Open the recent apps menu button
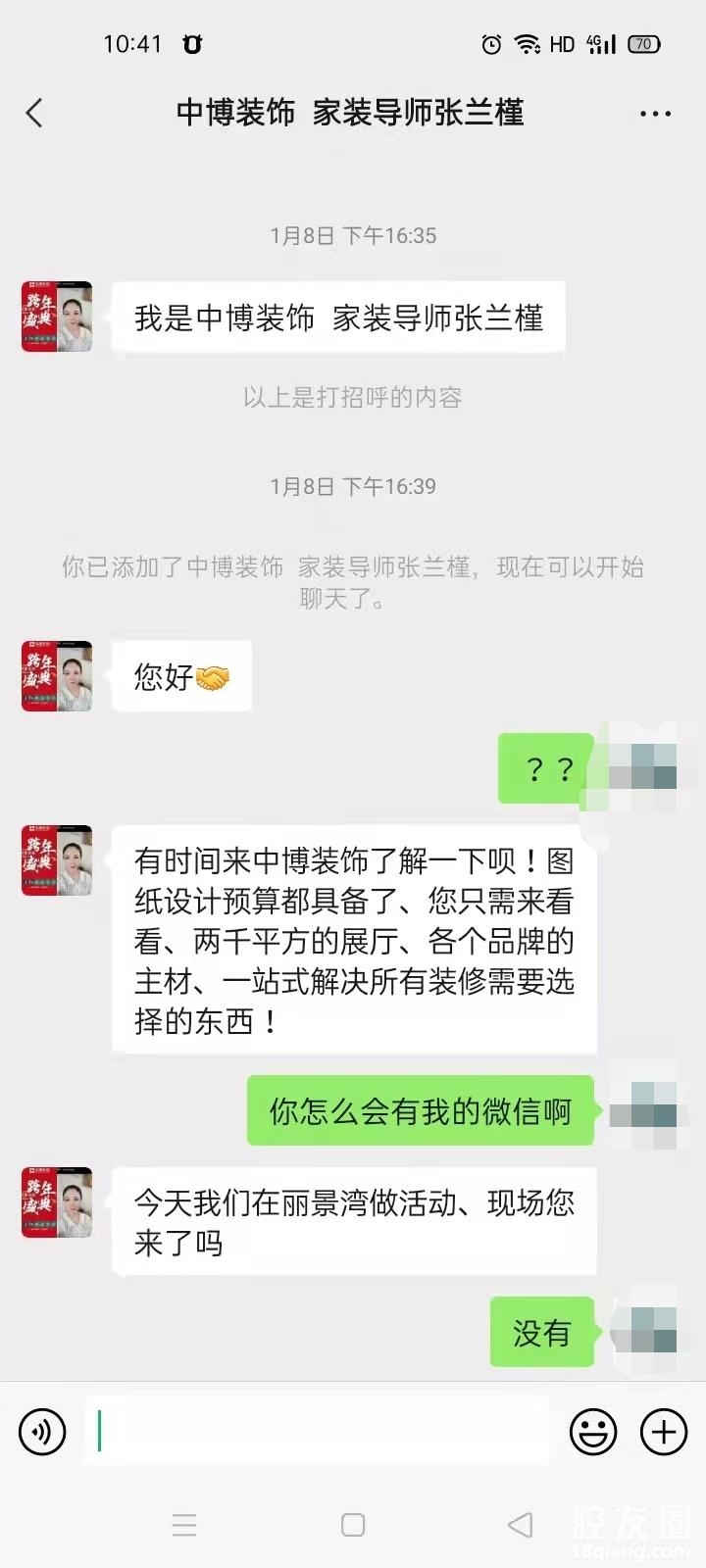Screen dimensions: 706x1568 [x=184, y=1524]
